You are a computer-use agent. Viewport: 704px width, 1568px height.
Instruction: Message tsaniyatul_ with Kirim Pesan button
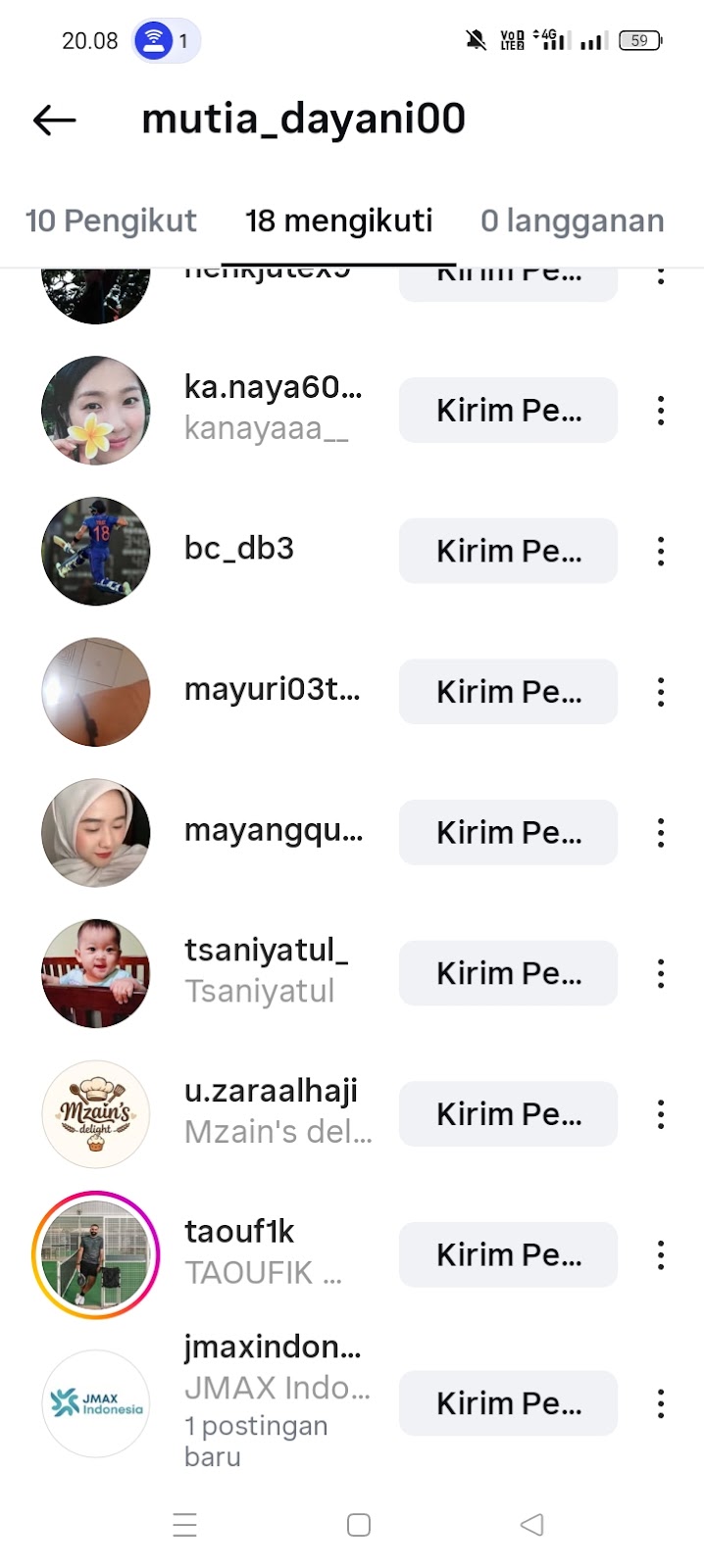pos(508,973)
